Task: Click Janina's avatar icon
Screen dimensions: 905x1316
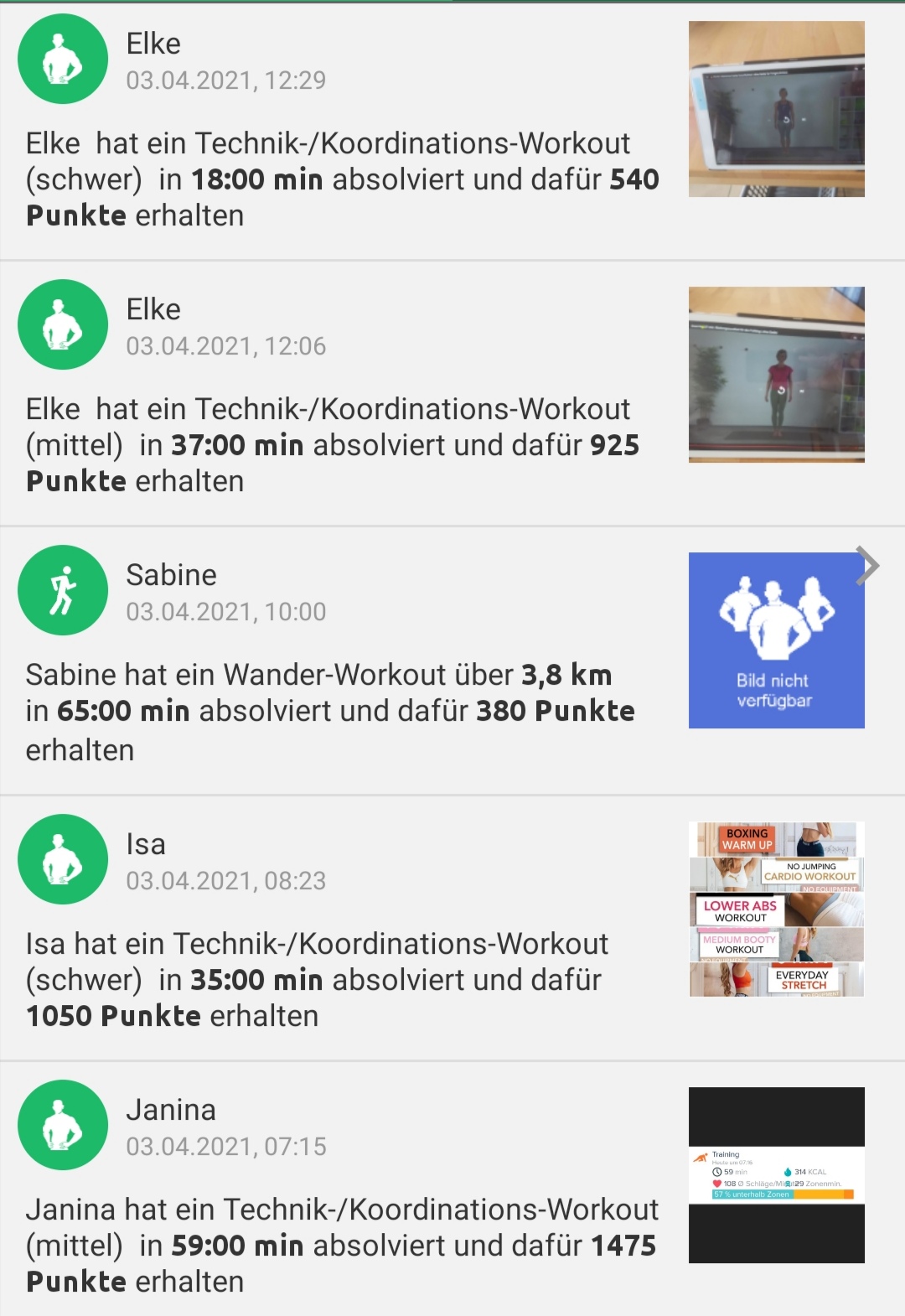Action: (61, 1126)
